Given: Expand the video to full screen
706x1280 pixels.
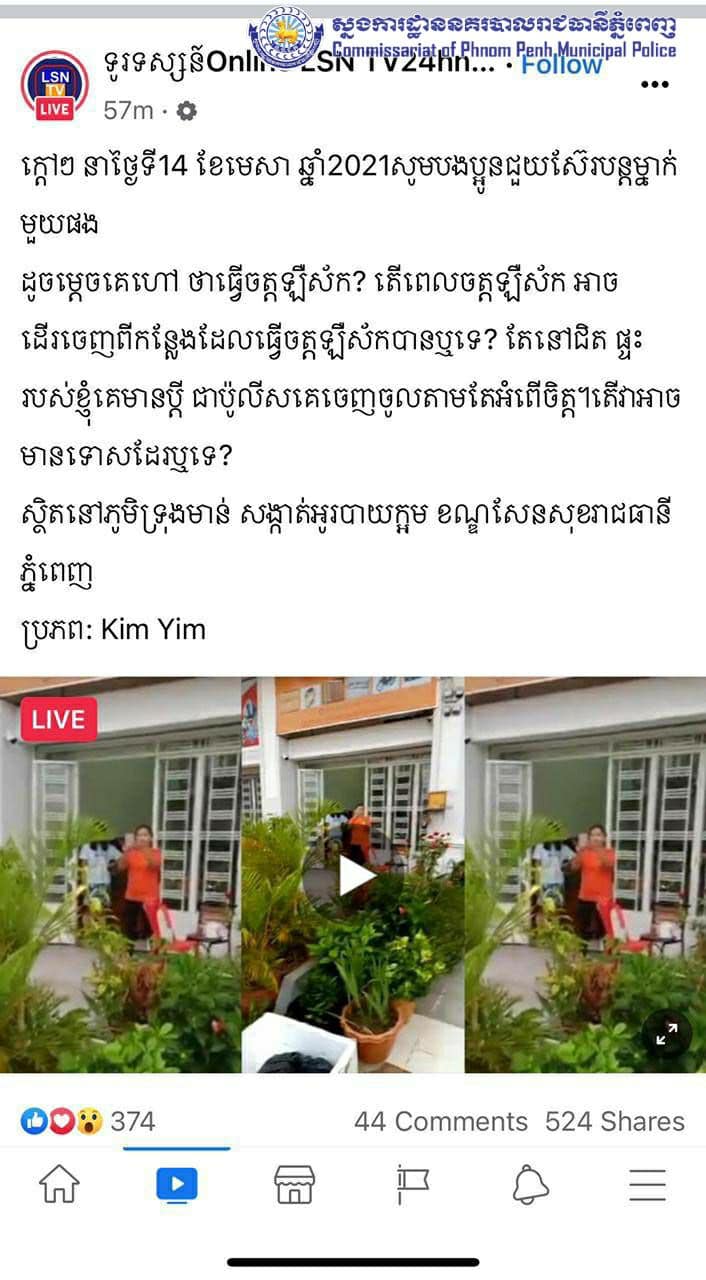Looking at the screenshot, I should (x=666, y=1036).
